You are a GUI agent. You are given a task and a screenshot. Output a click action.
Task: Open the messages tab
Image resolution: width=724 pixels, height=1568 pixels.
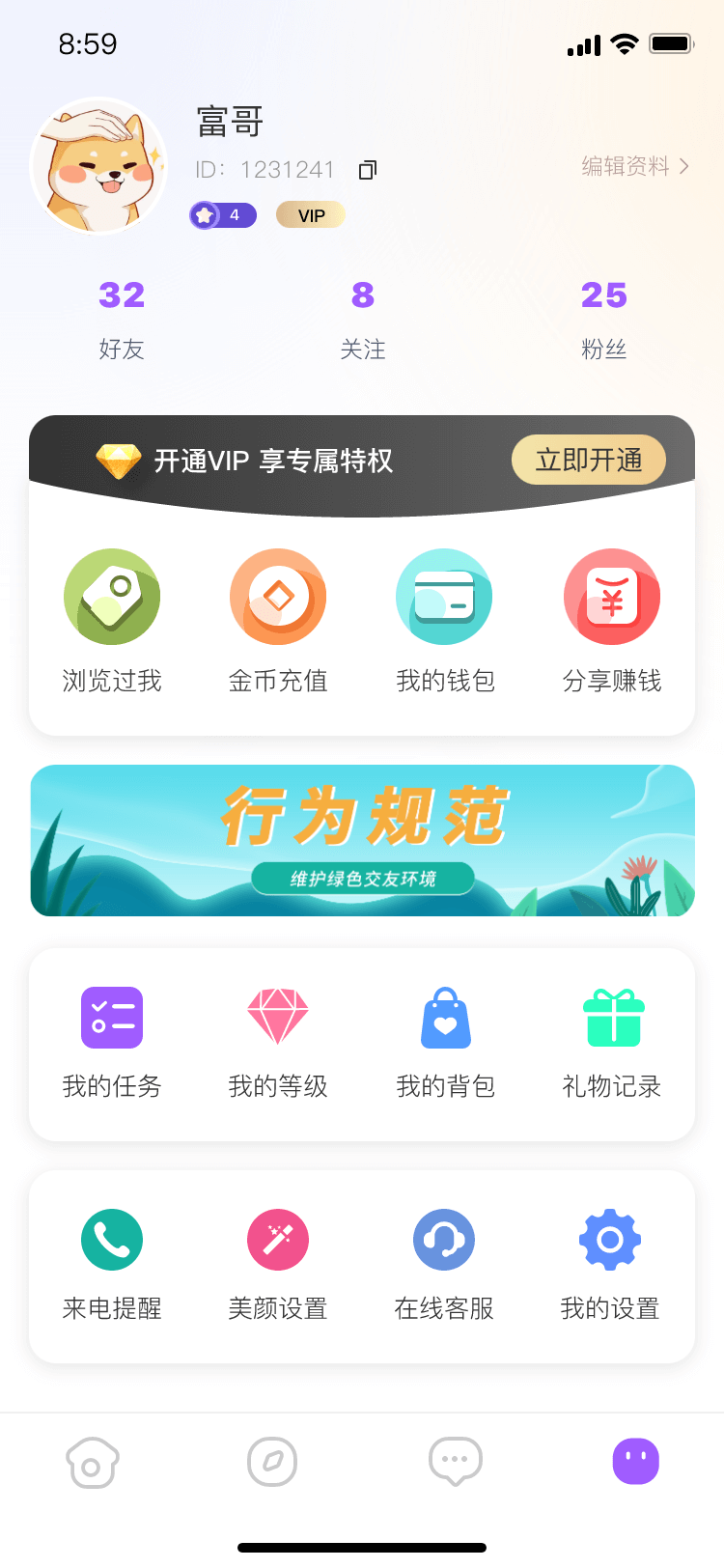(x=454, y=1461)
